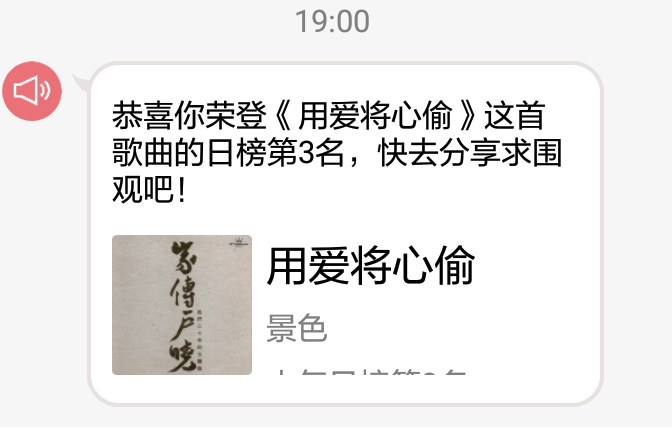Viewport: 672px width, 446px height.
Task: Tap the pink speaker notification avatar
Action: 32,92
